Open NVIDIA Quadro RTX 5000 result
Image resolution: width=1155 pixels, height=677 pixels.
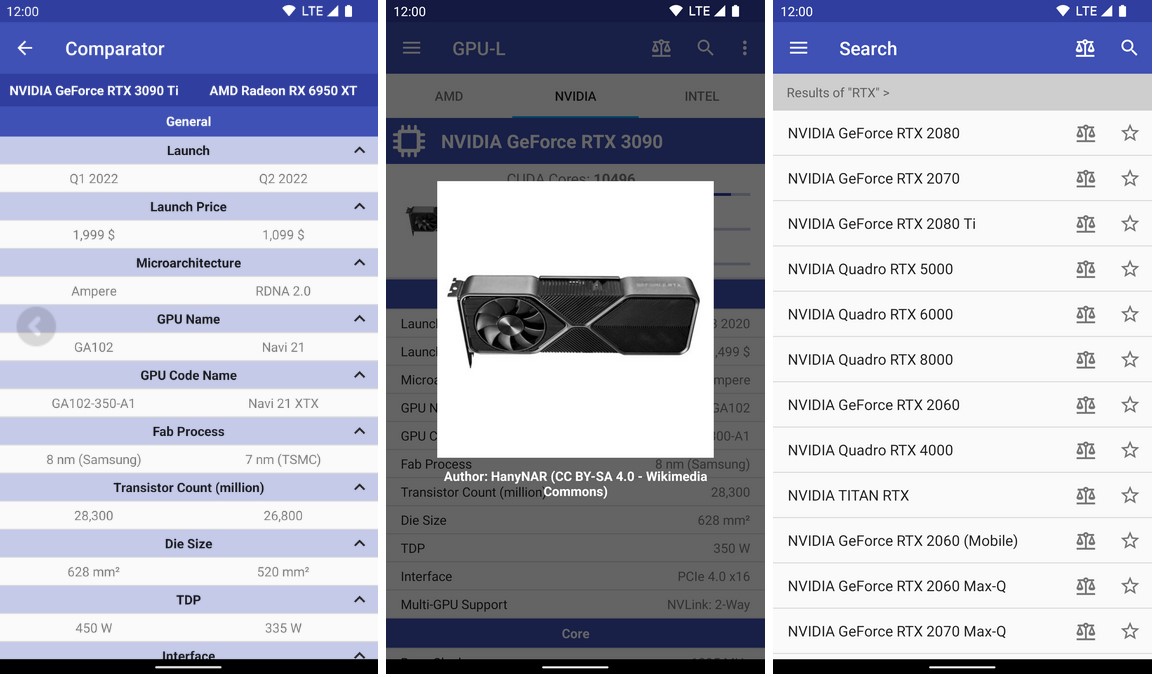tap(870, 269)
